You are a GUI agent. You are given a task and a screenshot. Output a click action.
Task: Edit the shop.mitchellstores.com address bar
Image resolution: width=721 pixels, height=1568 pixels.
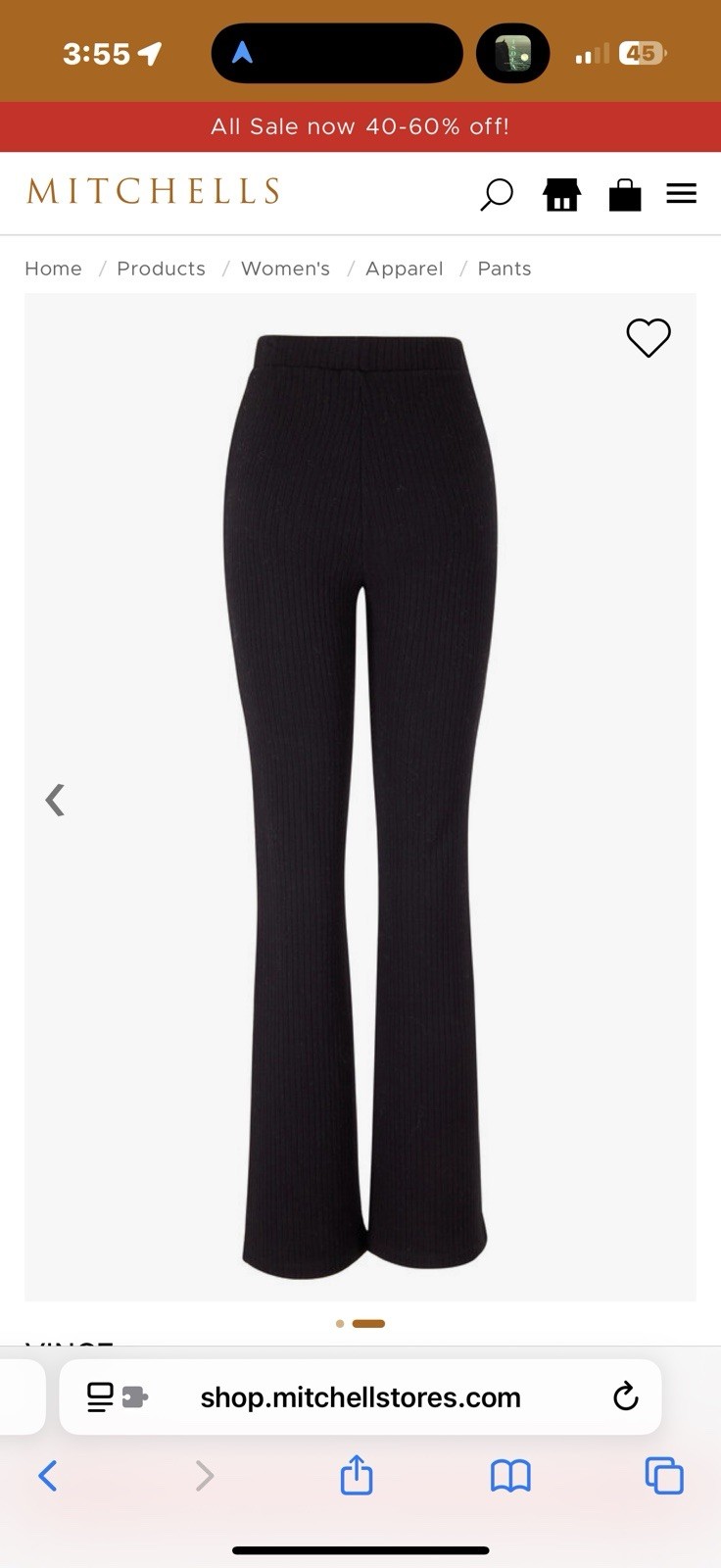(x=360, y=1397)
